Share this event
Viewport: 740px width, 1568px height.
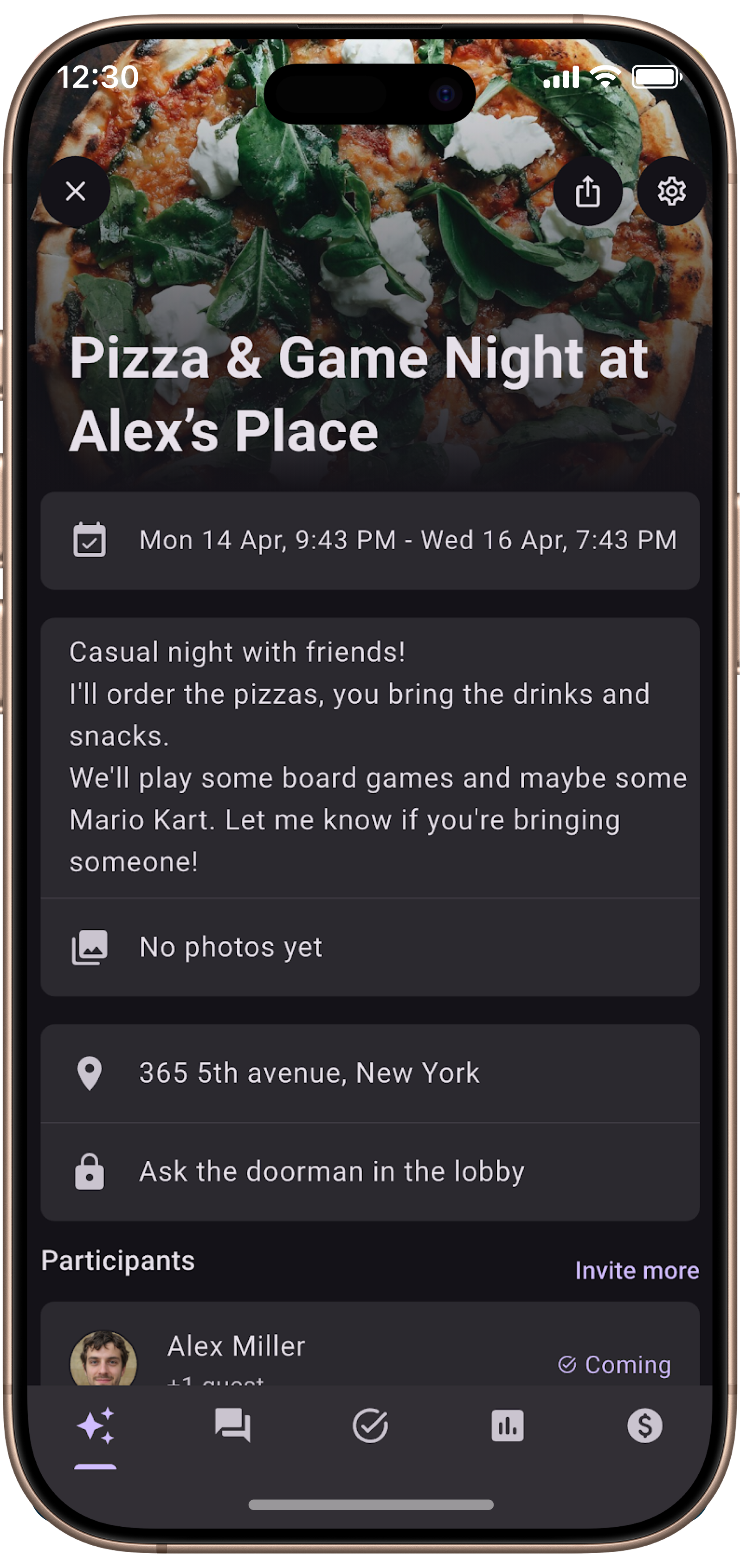point(587,192)
